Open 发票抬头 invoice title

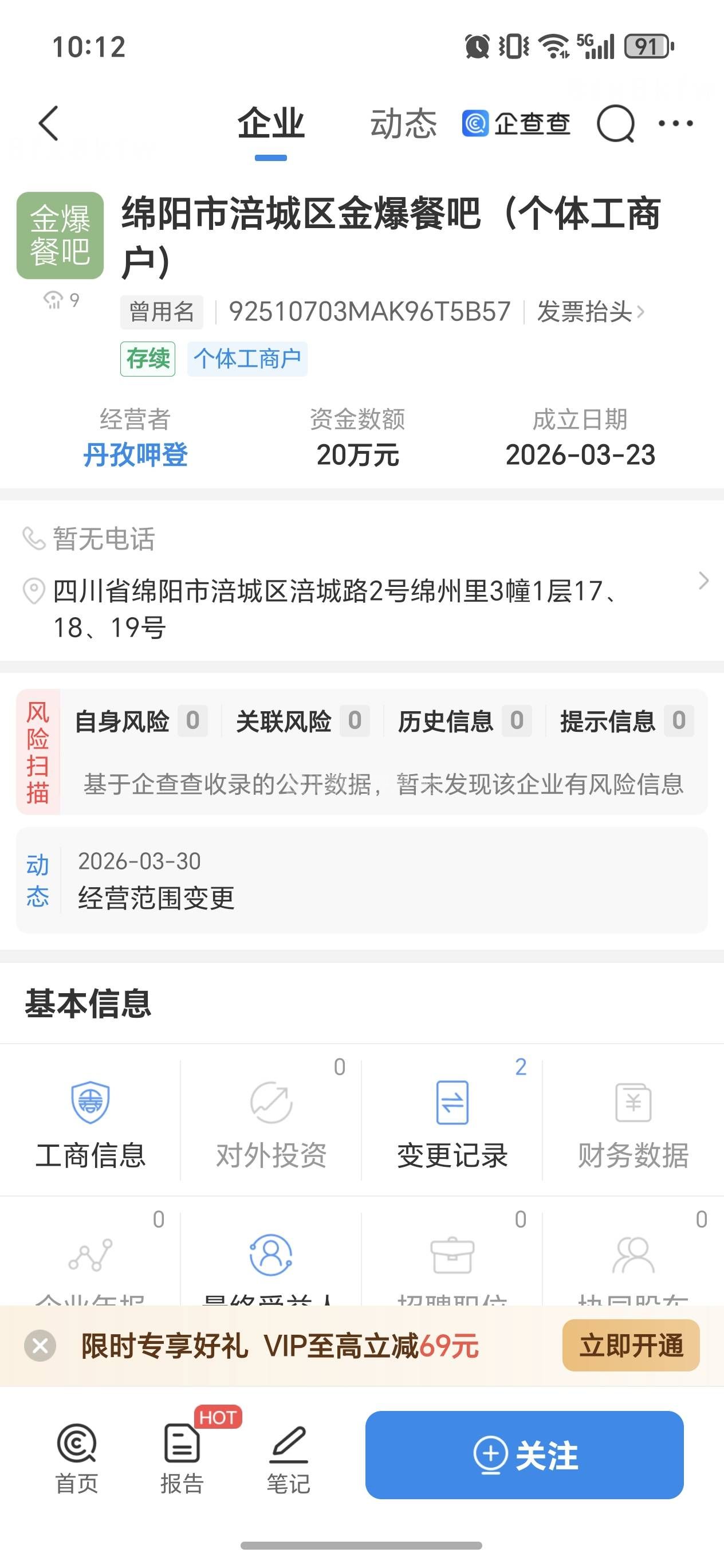click(589, 312)
